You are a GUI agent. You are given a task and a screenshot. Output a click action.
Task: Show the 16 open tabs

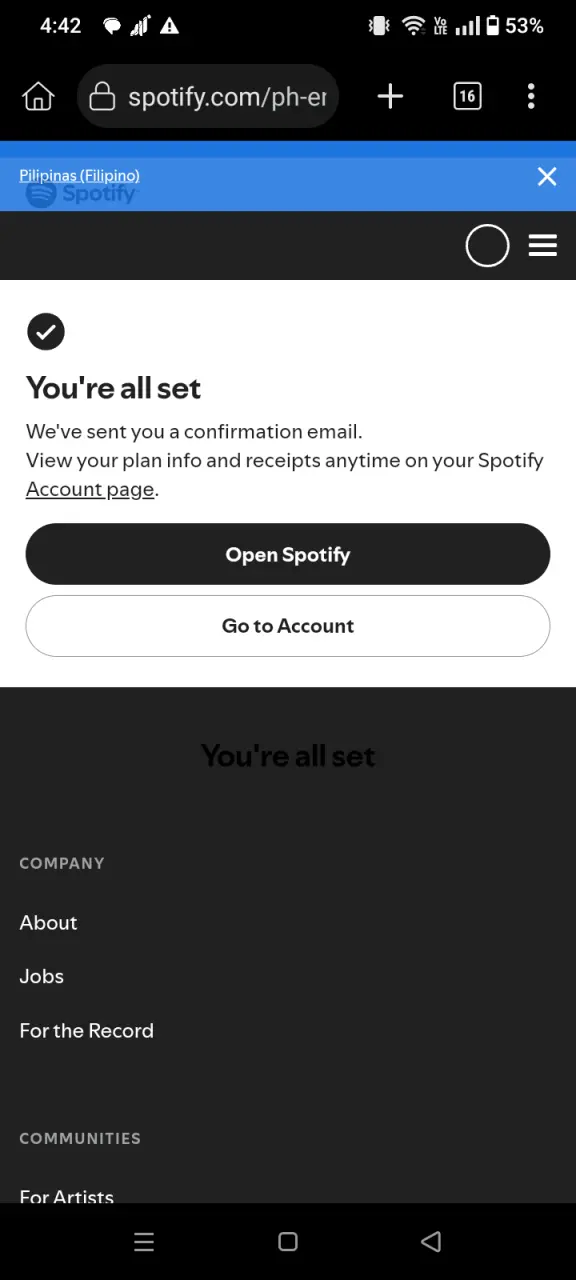(x=467, y=96)
